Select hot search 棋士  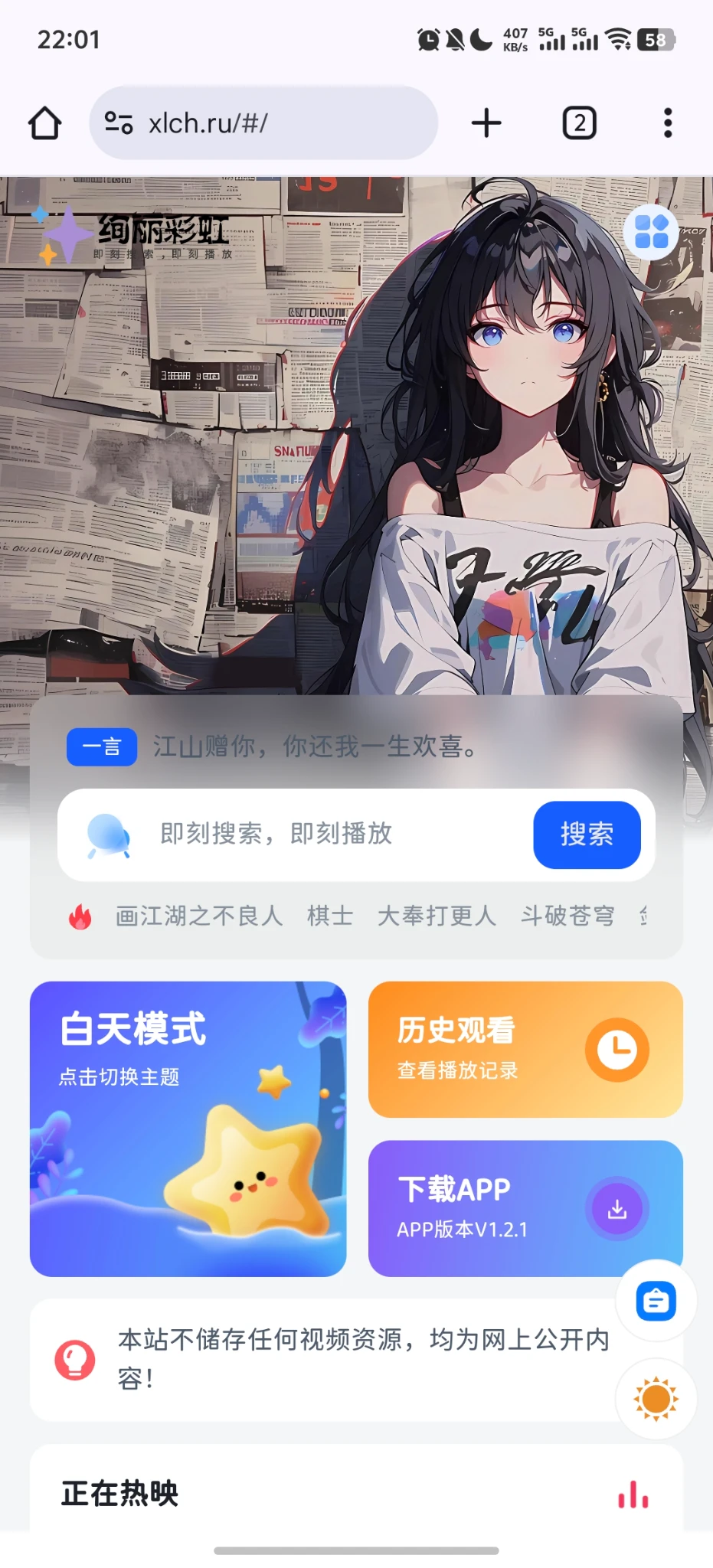[330, 916]
